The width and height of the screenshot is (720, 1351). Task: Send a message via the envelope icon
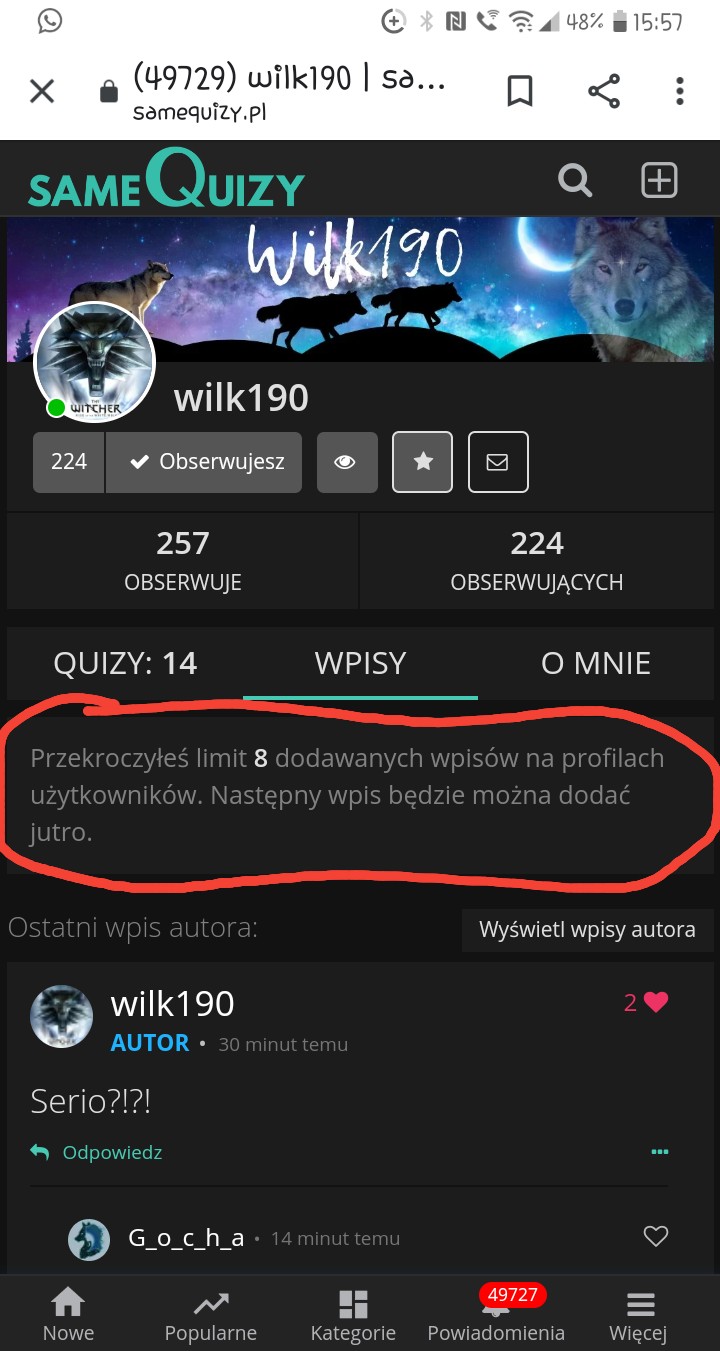[498, 462]
